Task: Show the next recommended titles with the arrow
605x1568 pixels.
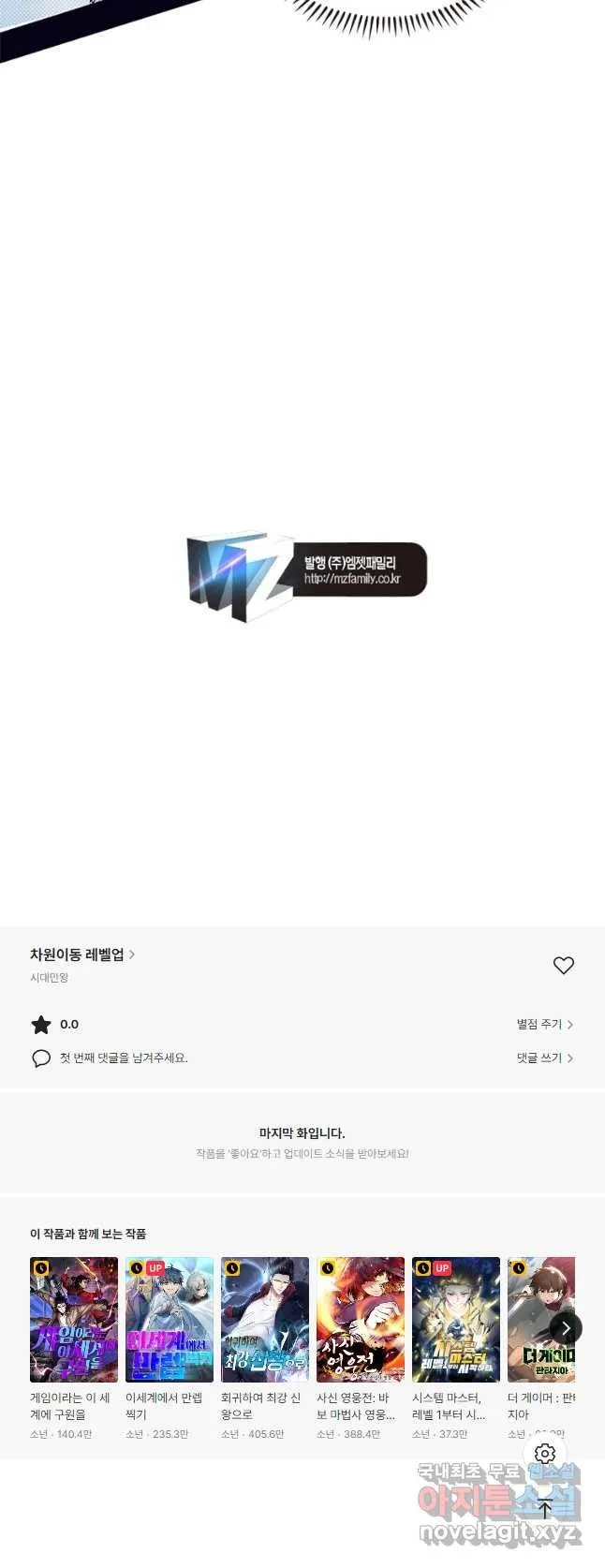Action: pos(566,1328)
